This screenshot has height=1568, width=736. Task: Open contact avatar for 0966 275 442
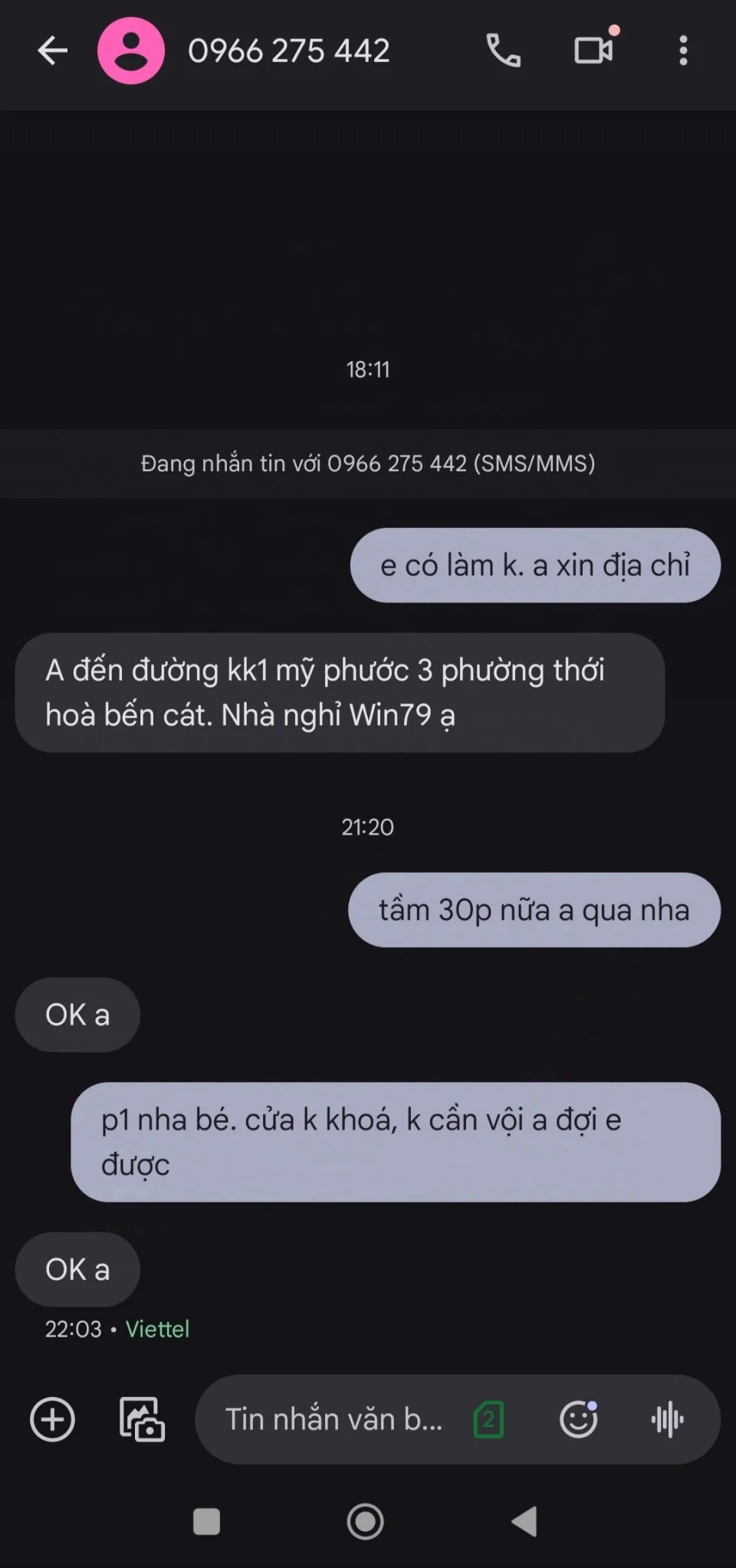[131, 51]
